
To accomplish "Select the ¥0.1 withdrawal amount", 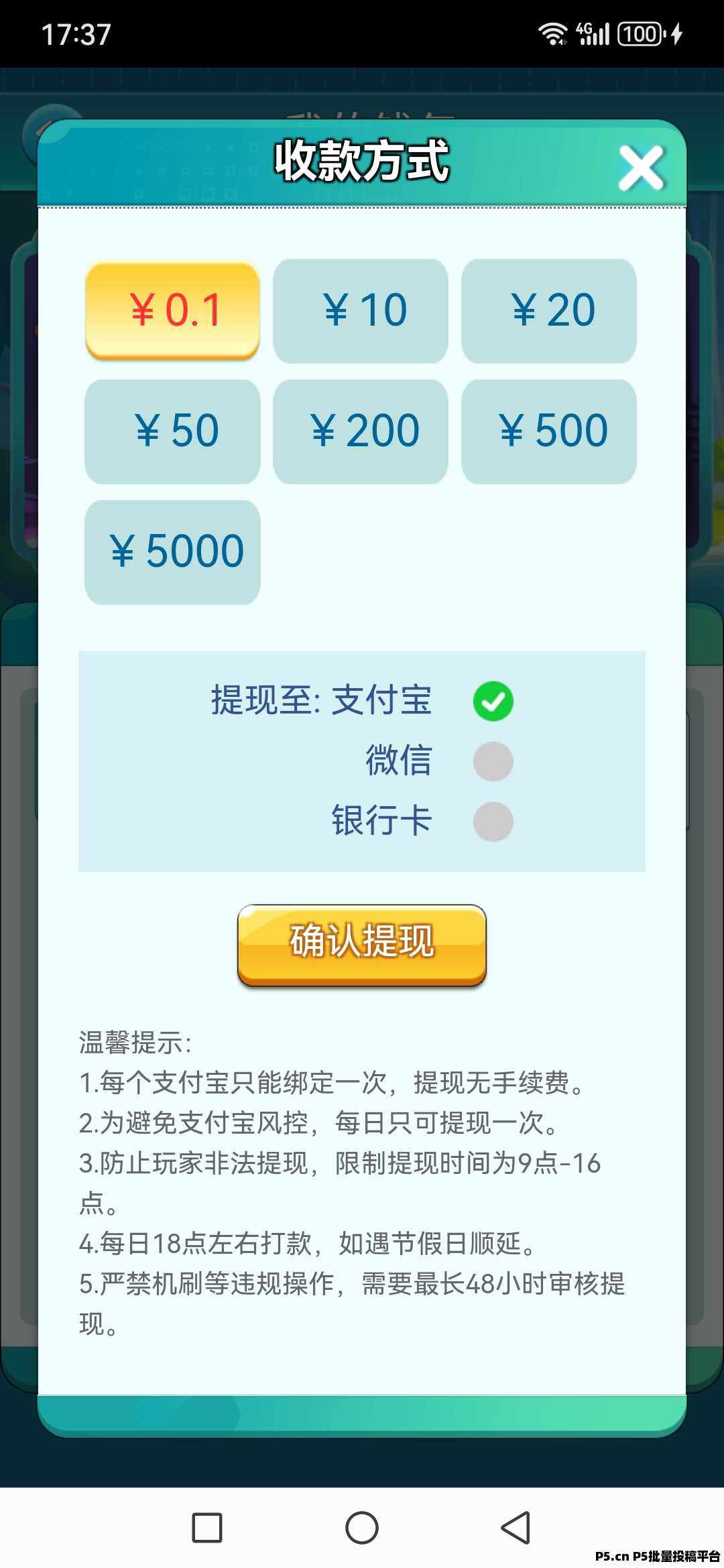I will pyautogui.click(x=173, y=310).
